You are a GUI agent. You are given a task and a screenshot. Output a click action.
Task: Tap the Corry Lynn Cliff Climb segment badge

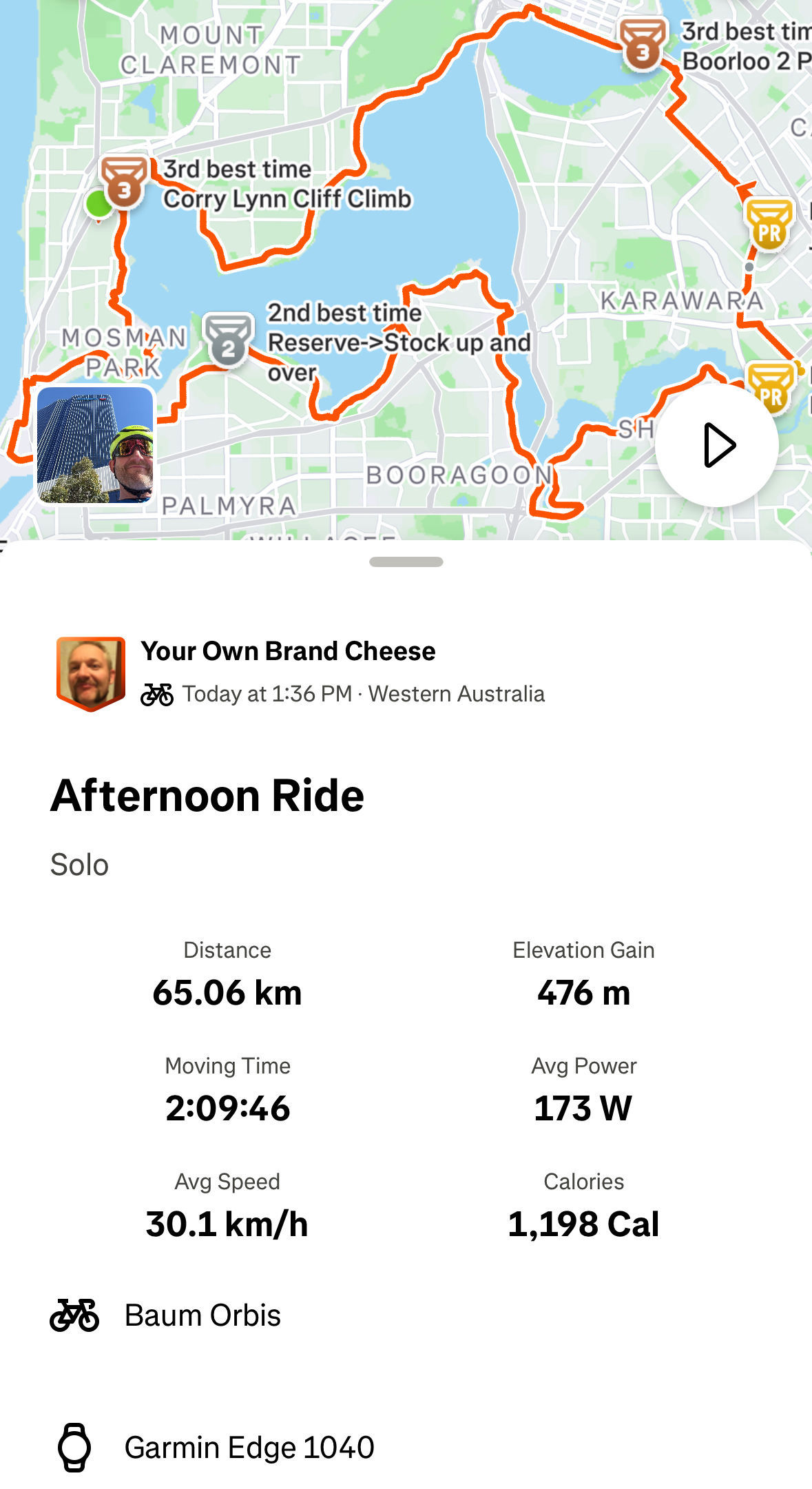pyautogui.click(x=124, y=181)
